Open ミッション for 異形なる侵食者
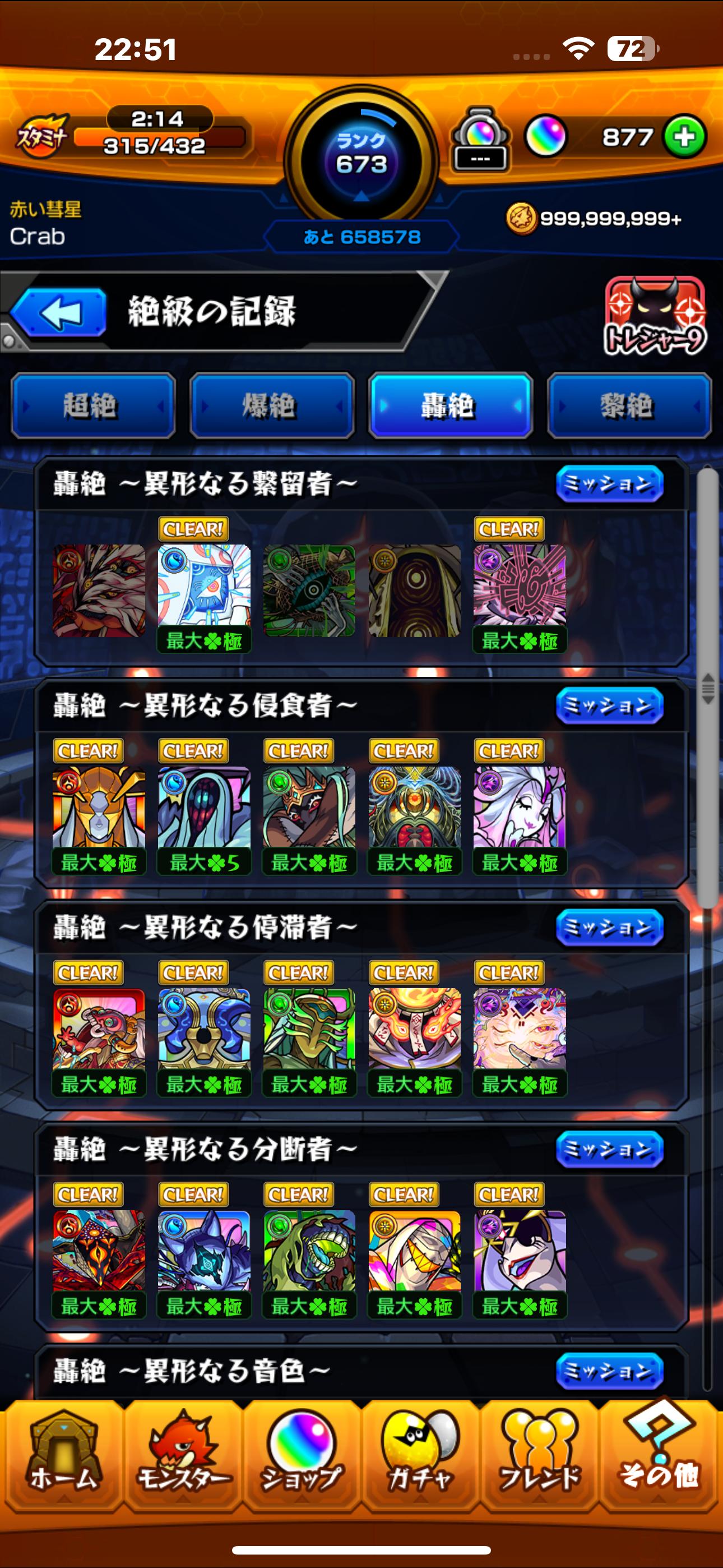Viewport: 723px width, 1568px height. [609, 705]
